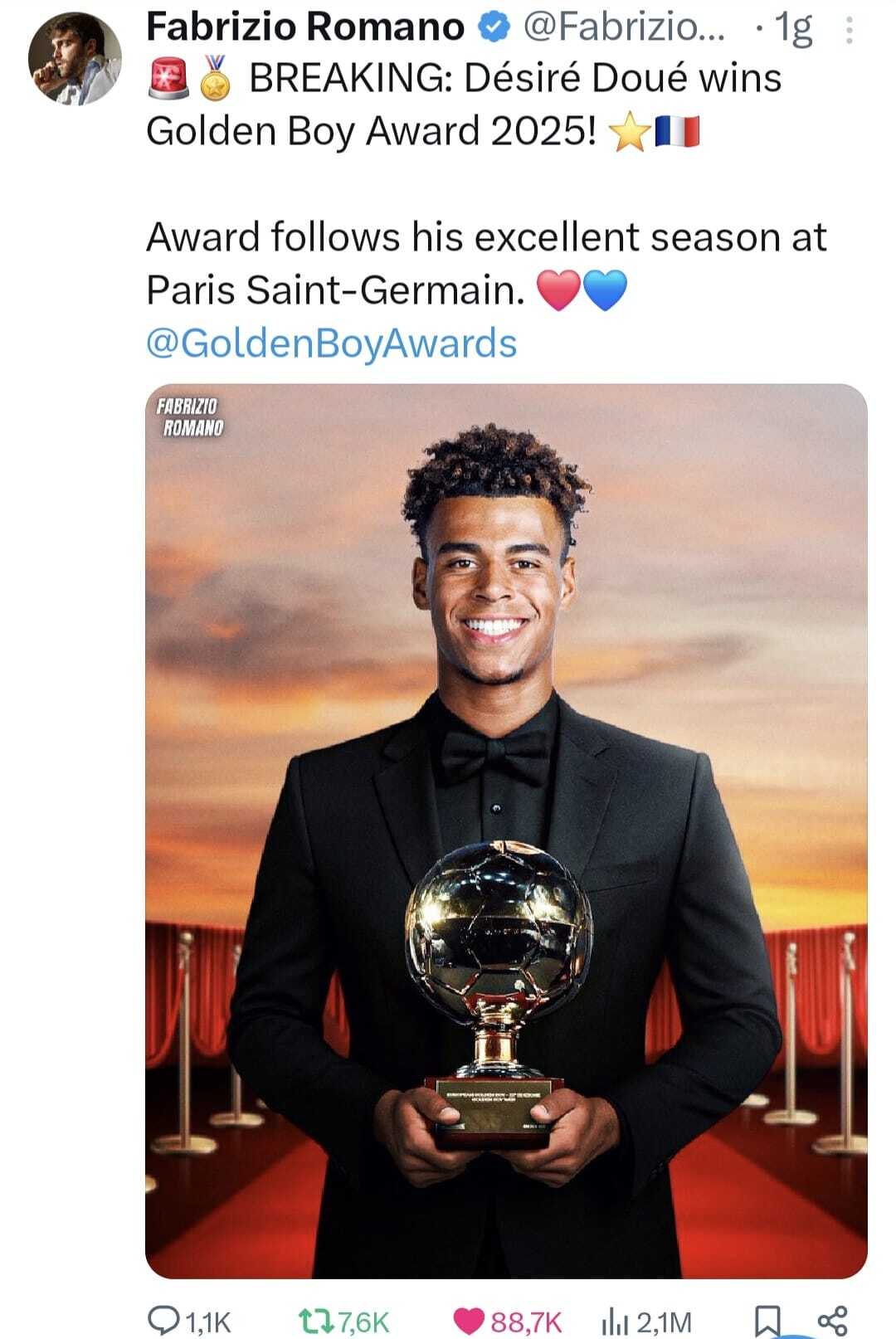Bookmark this tweet
896x1339 pixels.
pos(767,1320)
